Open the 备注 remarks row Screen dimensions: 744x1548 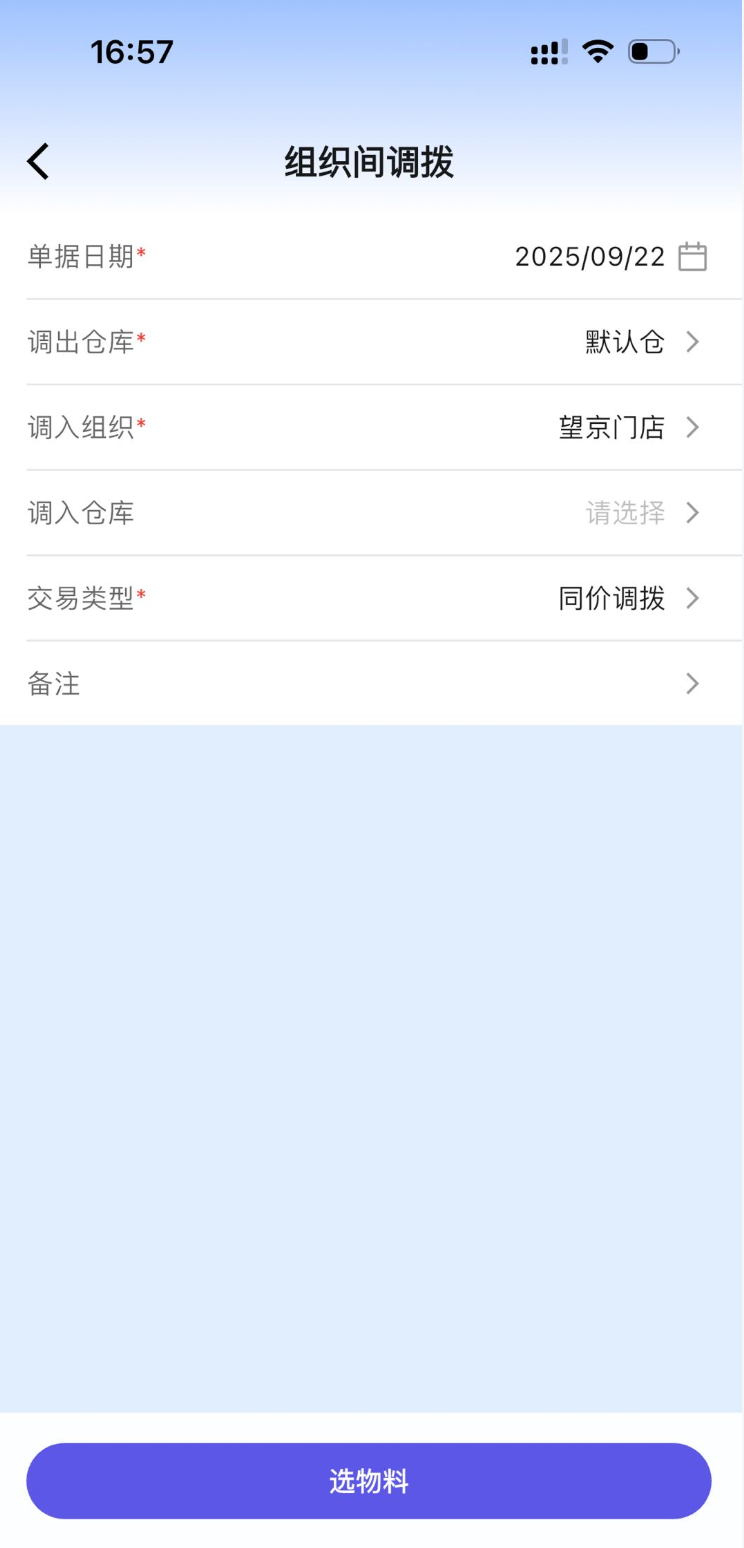tap(370, 684)
